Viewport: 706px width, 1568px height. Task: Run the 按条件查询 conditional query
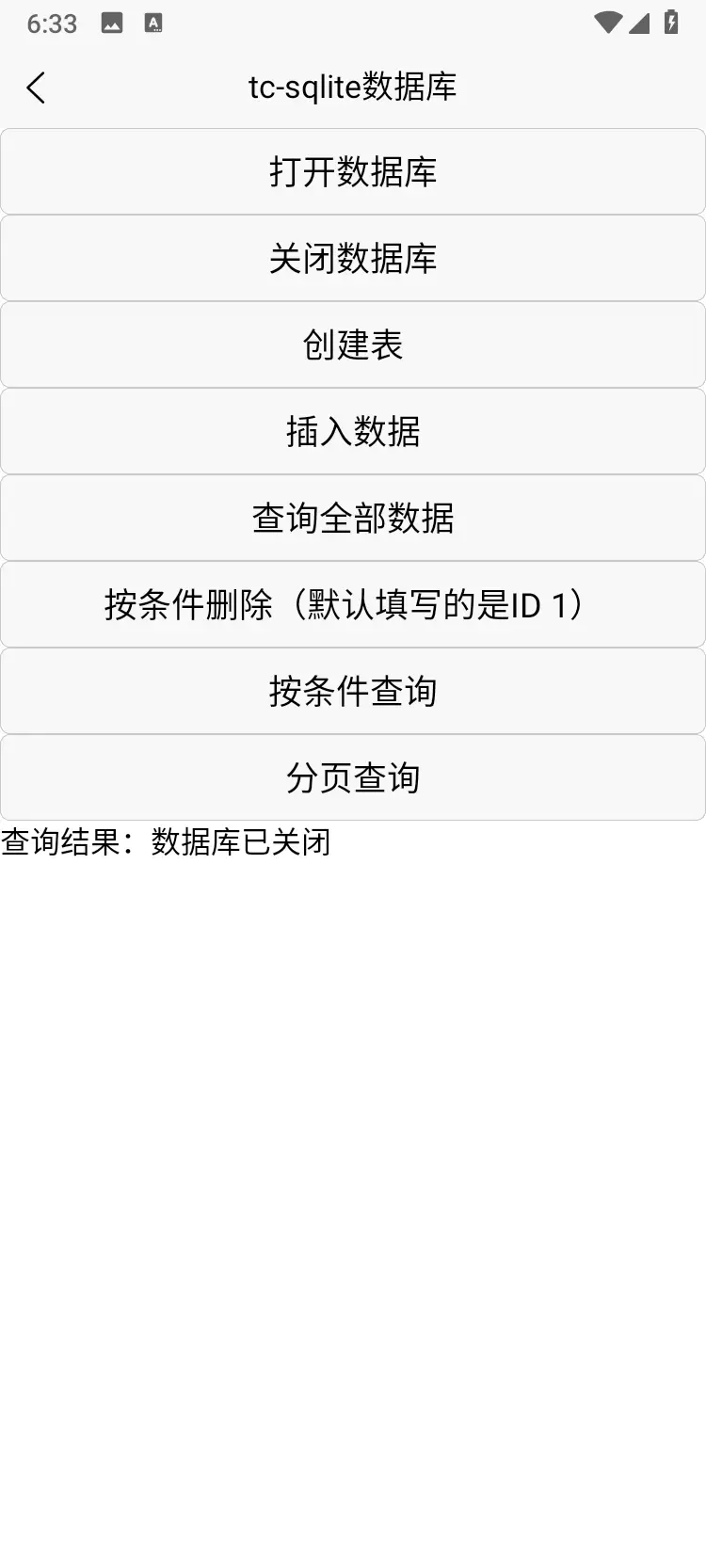point(353,691)
